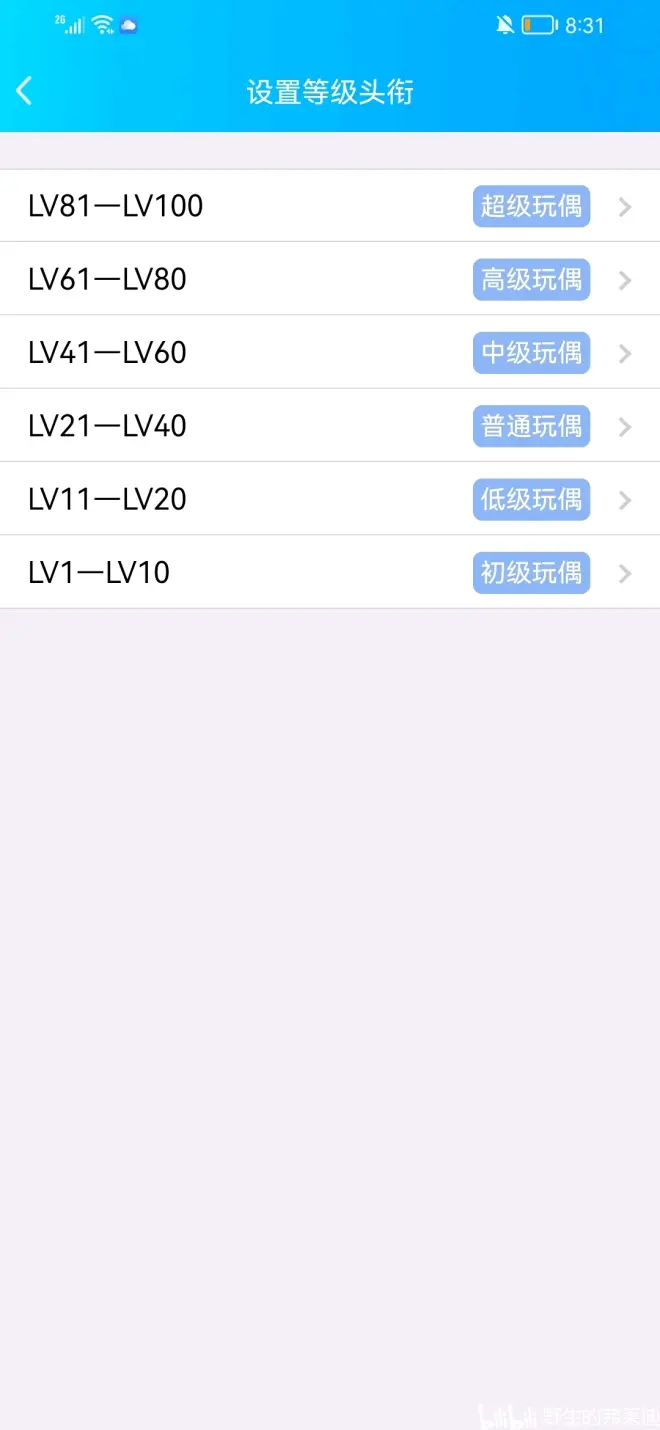Viewport: 660px width, 1430px height.
Task: Open the LV21—LV40 title setting
Action: (330, 426)
